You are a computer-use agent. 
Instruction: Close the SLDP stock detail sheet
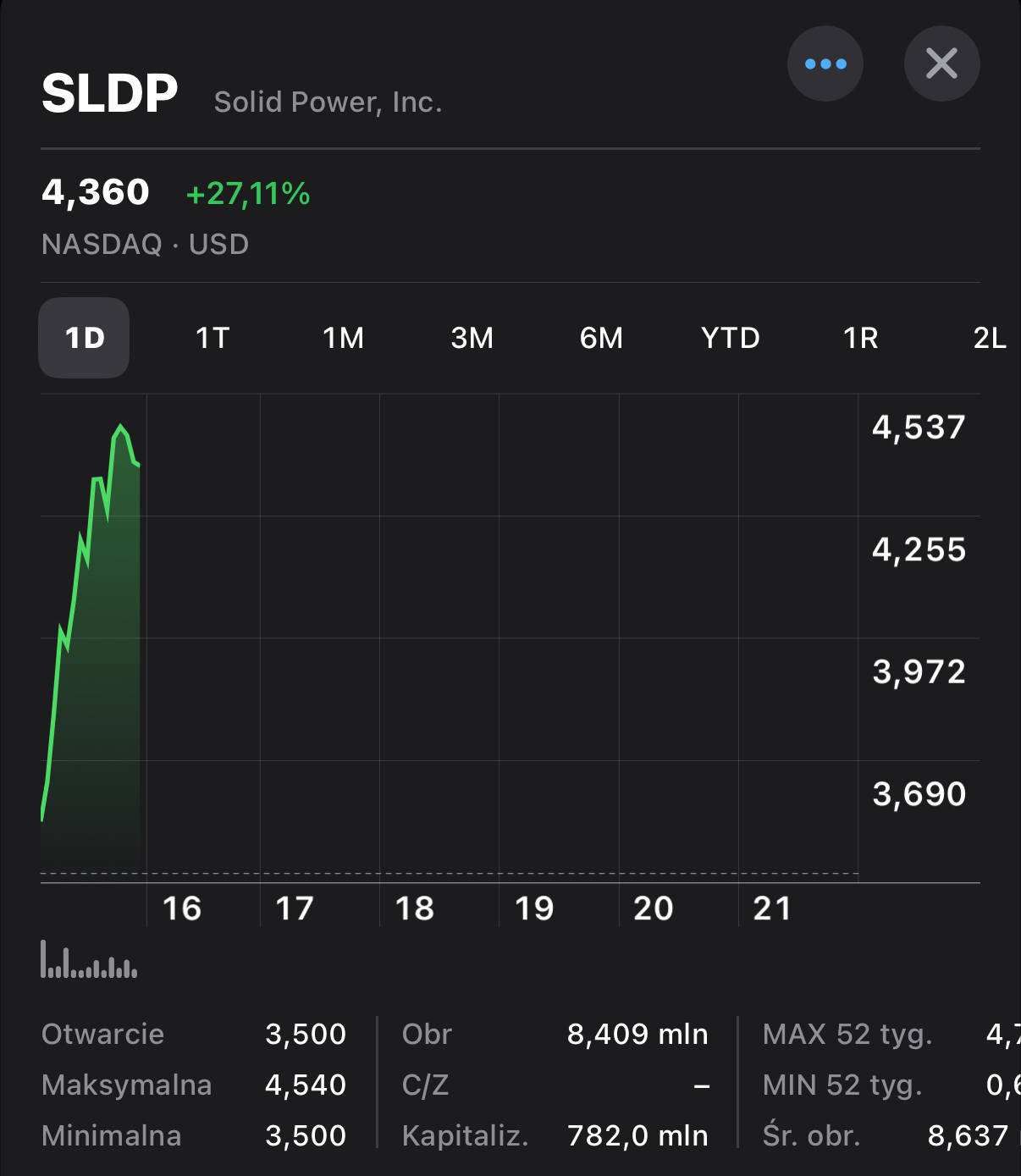click(x=941, y=63)
